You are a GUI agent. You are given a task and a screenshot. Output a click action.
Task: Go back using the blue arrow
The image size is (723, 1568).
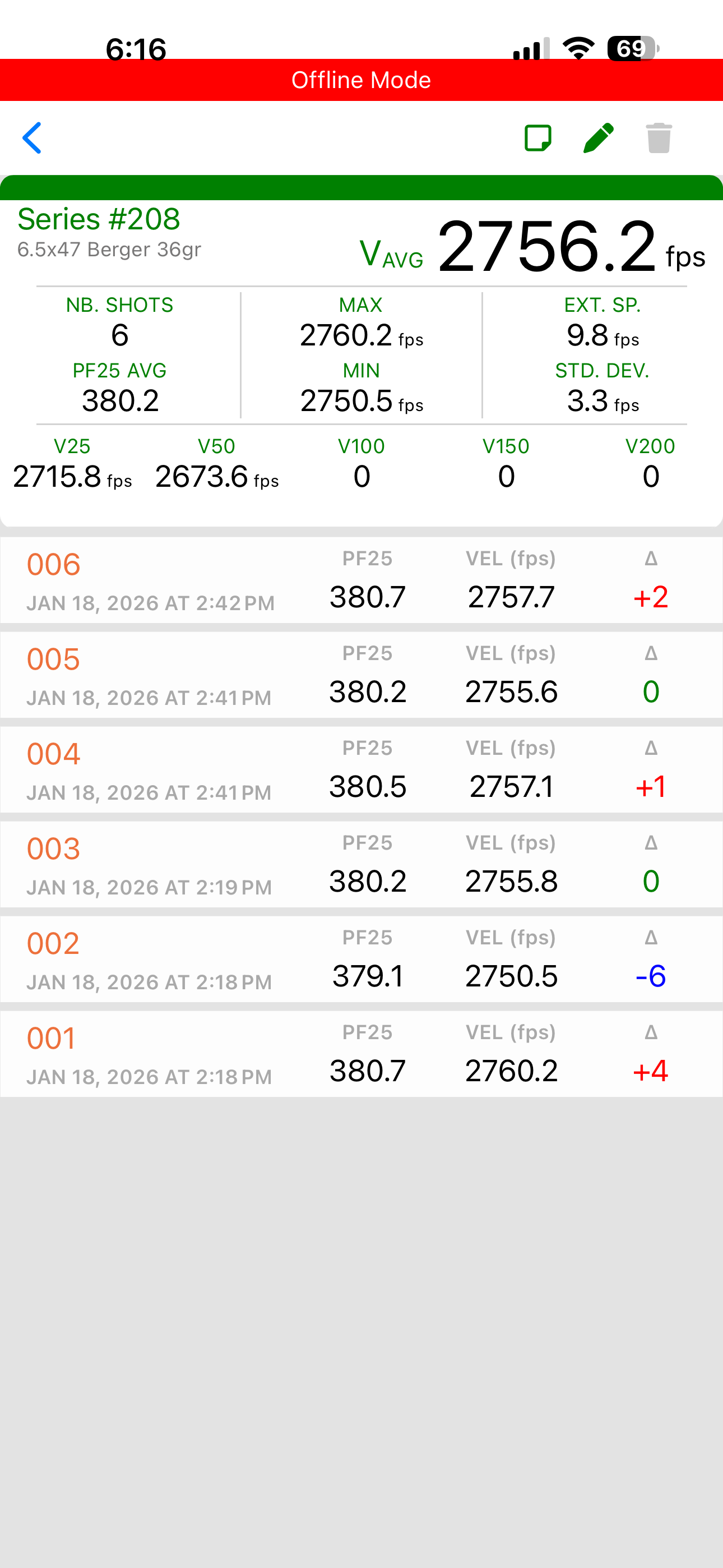tap(33, 138)
